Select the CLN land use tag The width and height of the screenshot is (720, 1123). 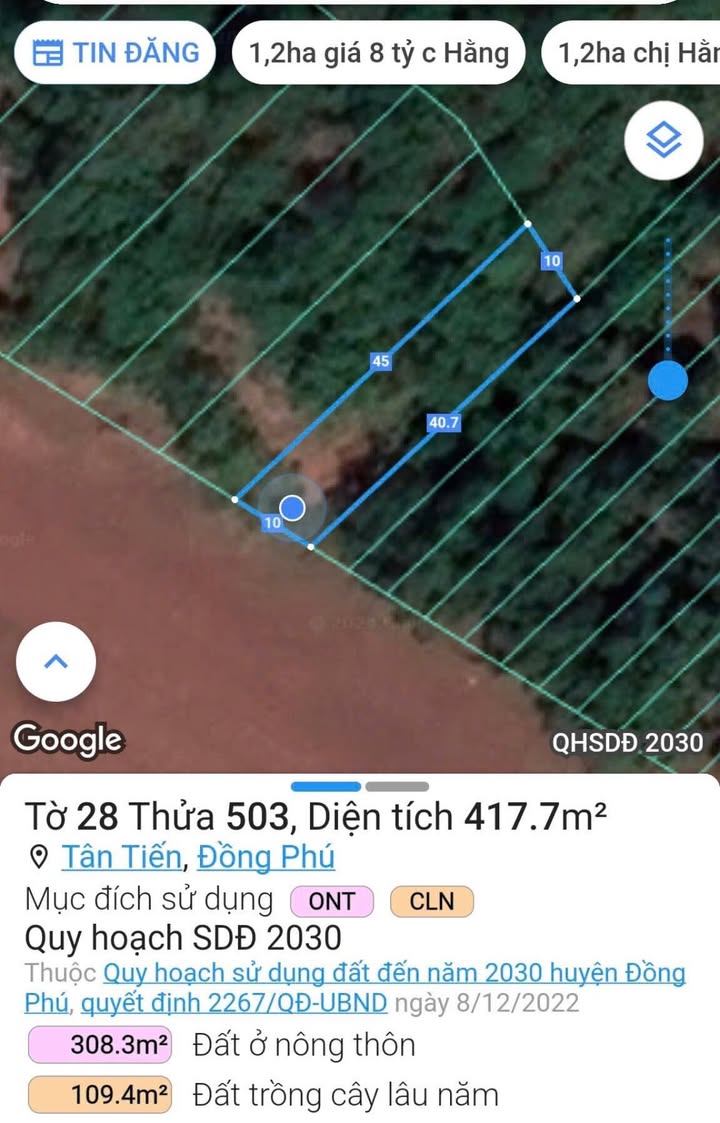point(430,901)
